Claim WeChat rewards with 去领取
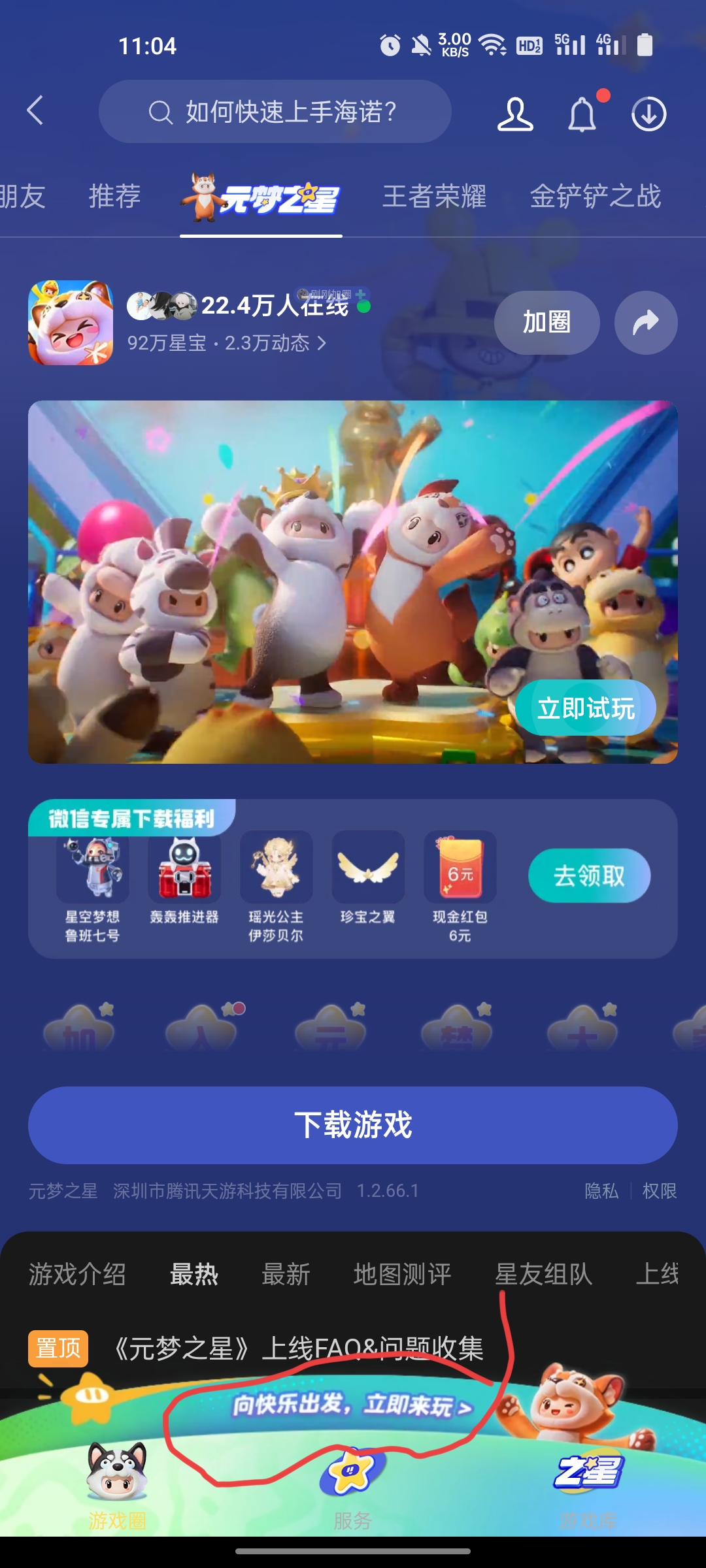Image resolution: width=706 pixels, height=1568 pixels. tap(589, 875)
